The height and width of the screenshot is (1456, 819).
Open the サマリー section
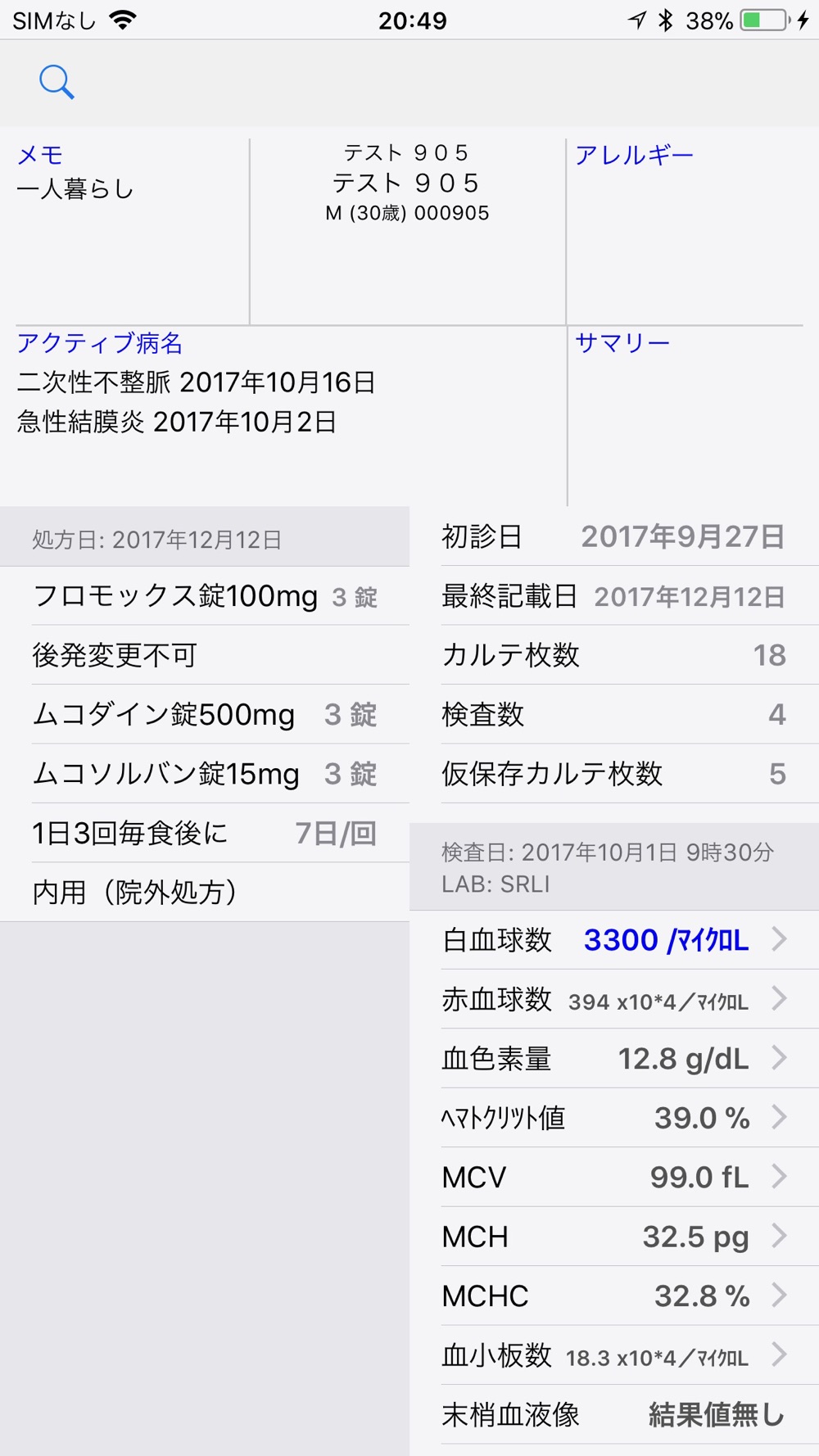pyautogui.click(x=622, y=343)
